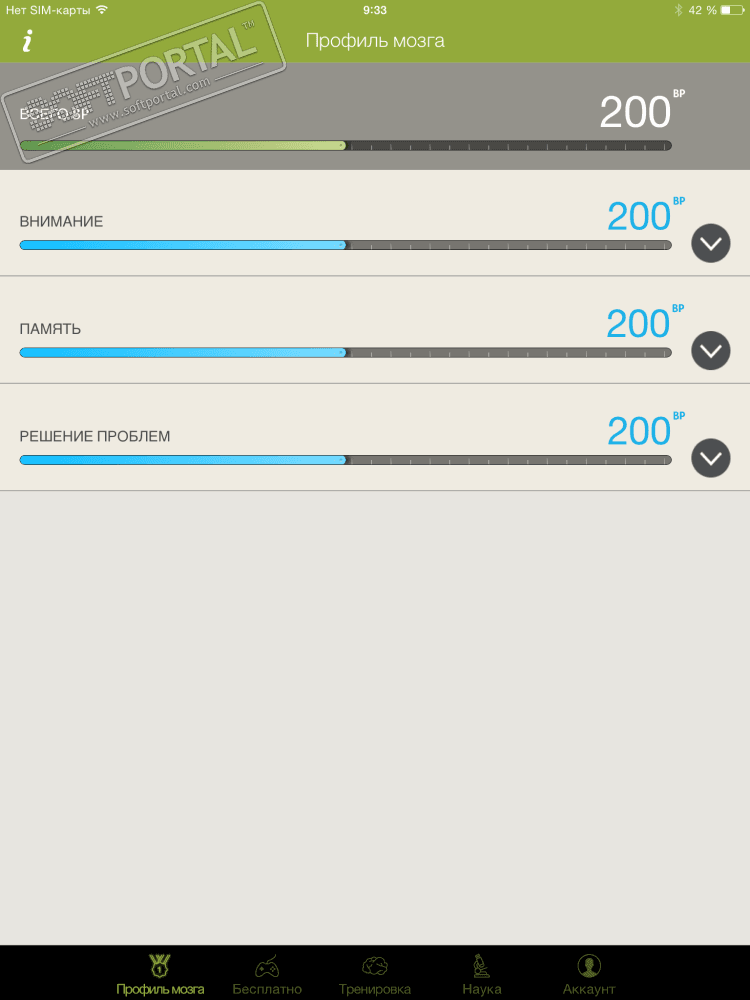Expand the Решение проблем chevron
Image resolution: width=750 pixels, height=1000 pixels.
point(711,458)
